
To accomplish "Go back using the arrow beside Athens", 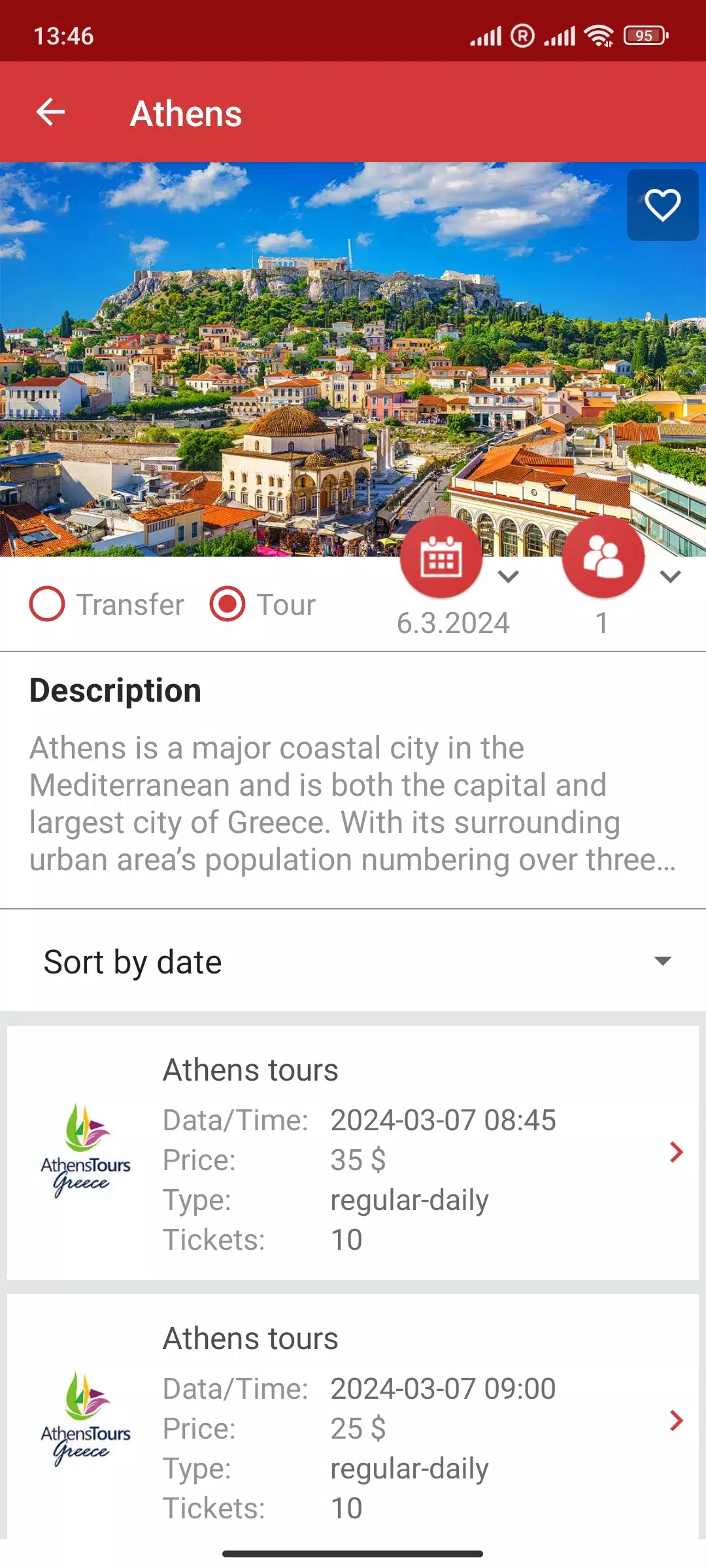I will pos(50,112).
